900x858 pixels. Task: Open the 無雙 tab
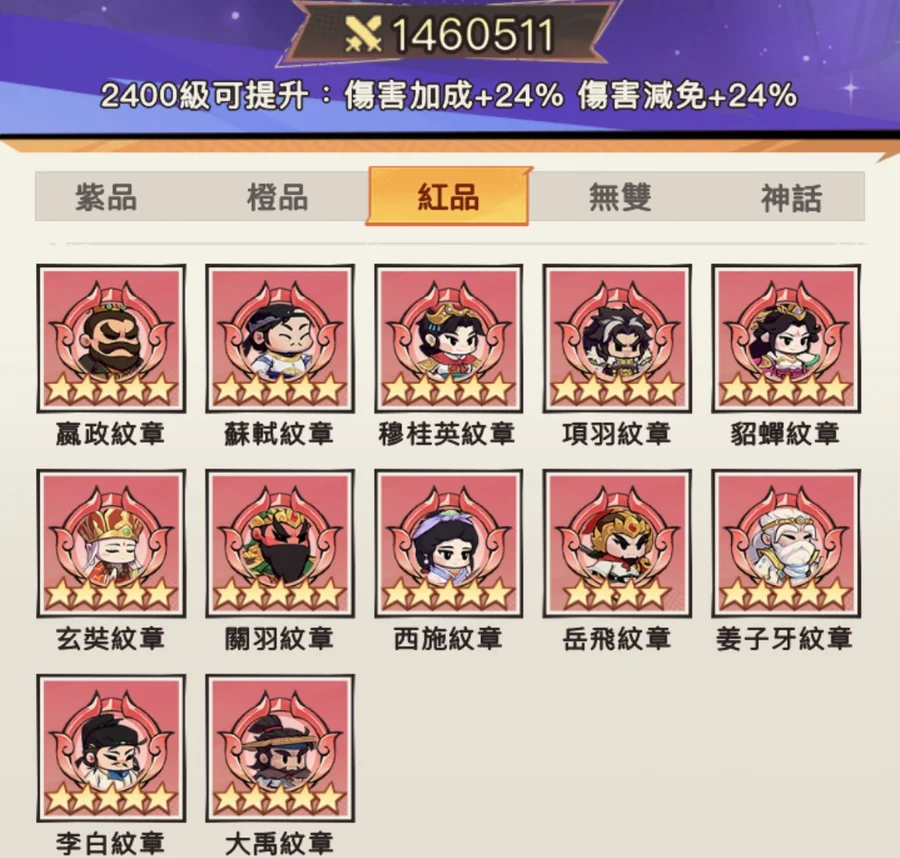620,197
